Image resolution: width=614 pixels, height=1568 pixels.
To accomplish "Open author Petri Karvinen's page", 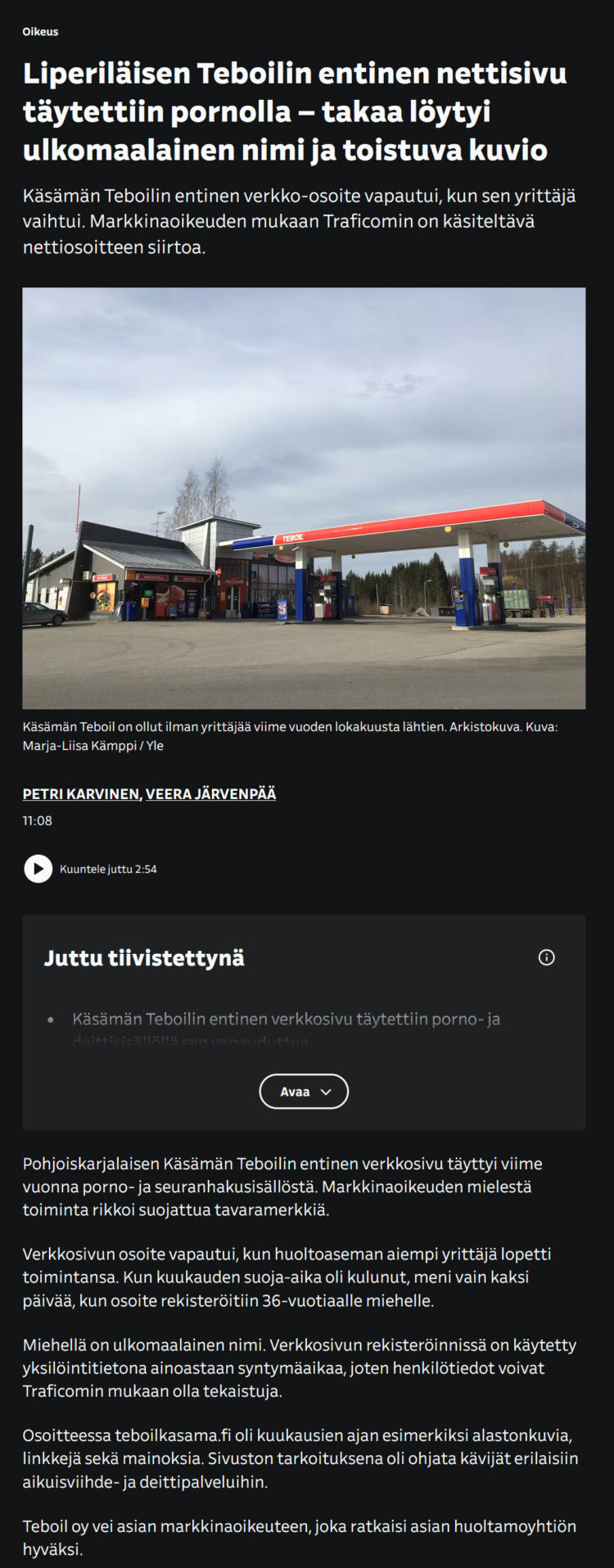I will tap(80, 793).
